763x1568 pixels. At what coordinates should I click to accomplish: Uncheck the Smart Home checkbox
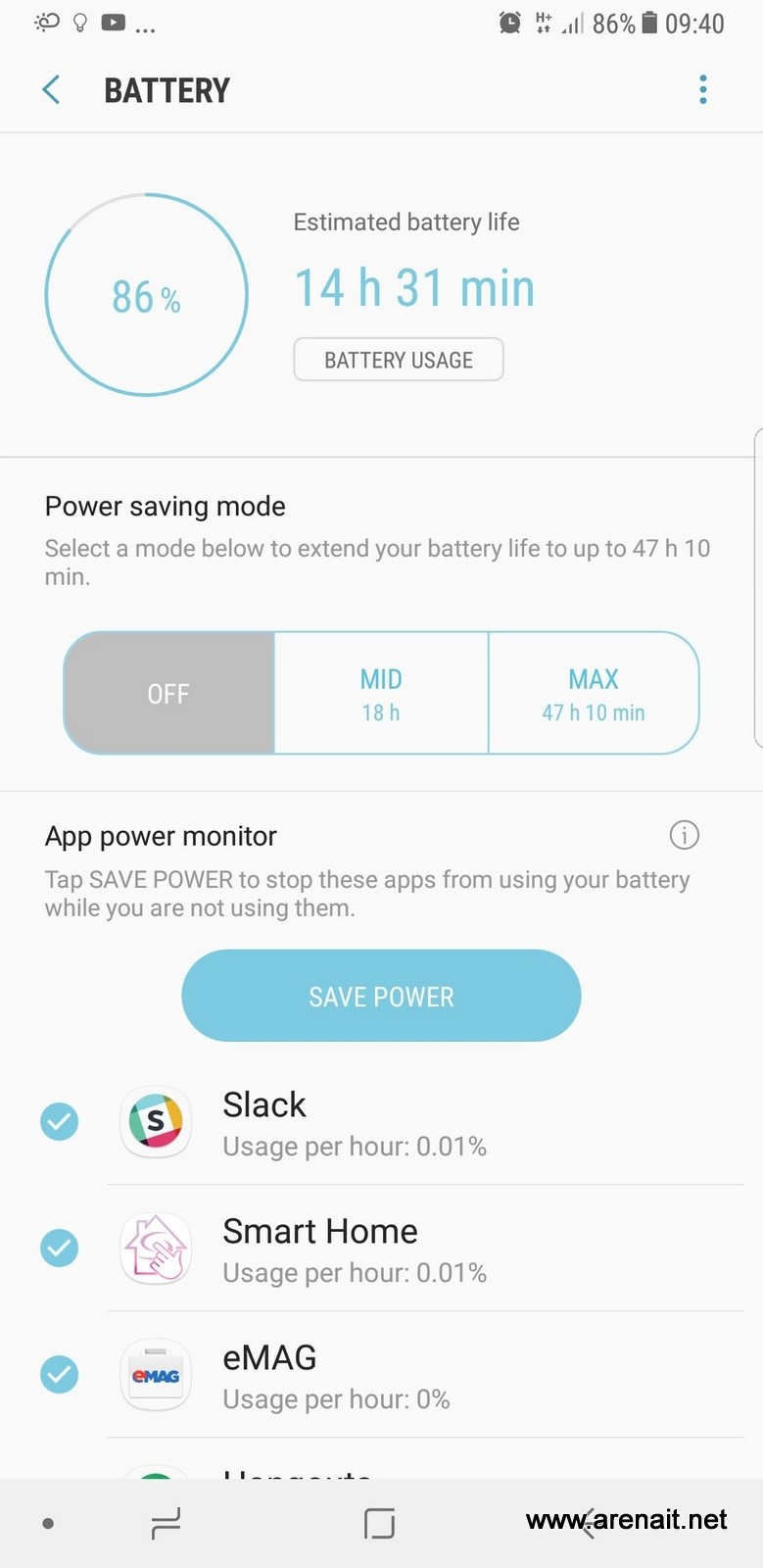(59, 1248)
